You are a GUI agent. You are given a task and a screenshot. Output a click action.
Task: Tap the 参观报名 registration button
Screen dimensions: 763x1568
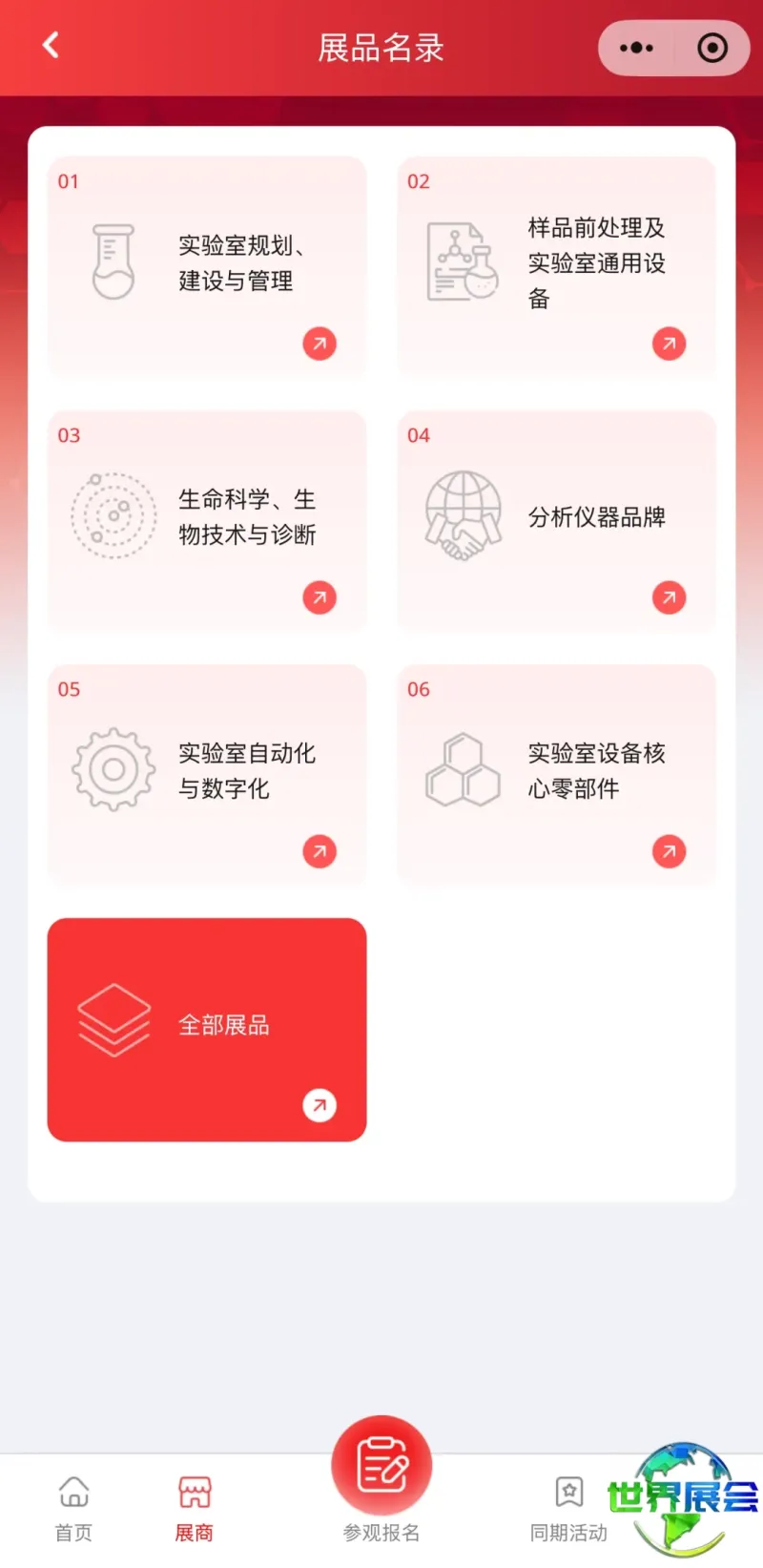point(381,1479)
